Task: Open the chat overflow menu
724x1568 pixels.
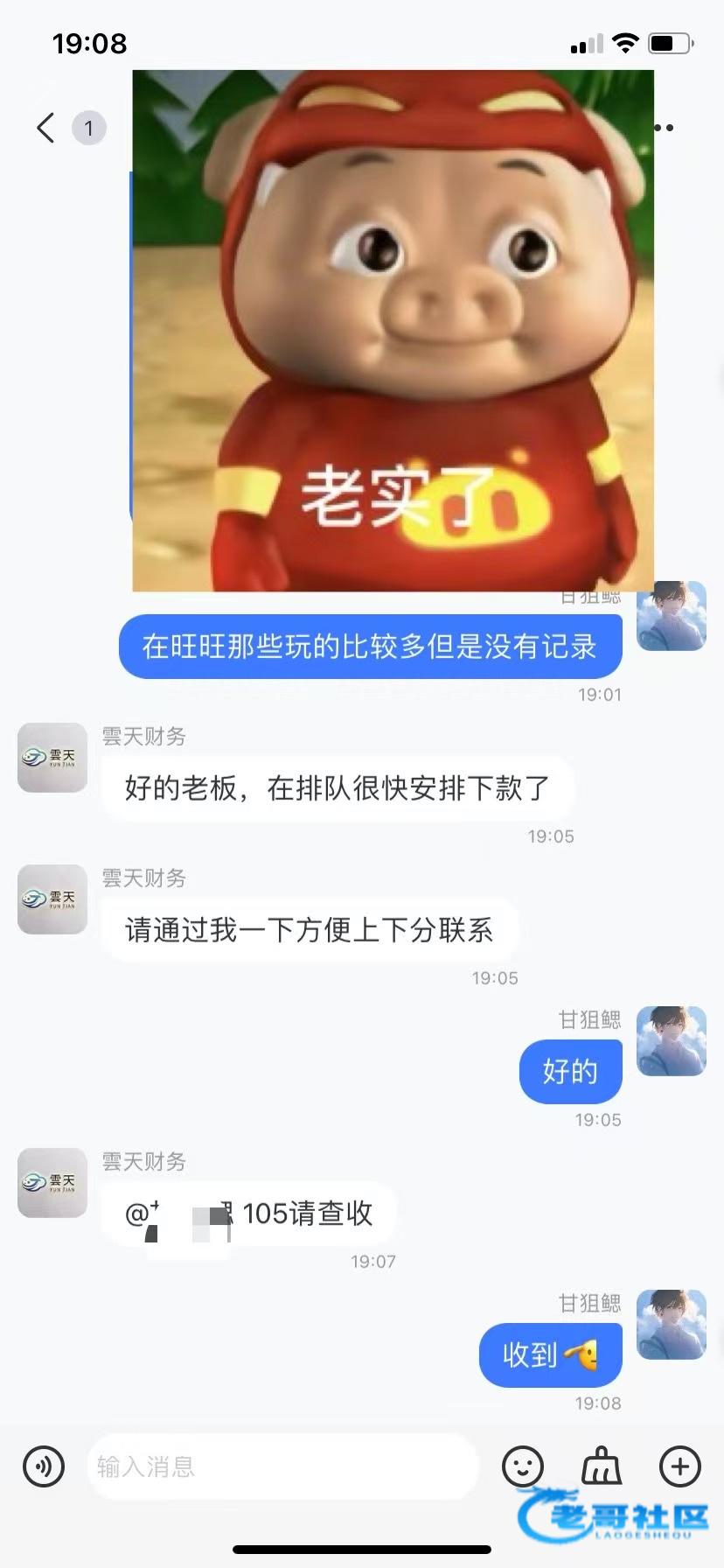Action: (x=665, y=128)
